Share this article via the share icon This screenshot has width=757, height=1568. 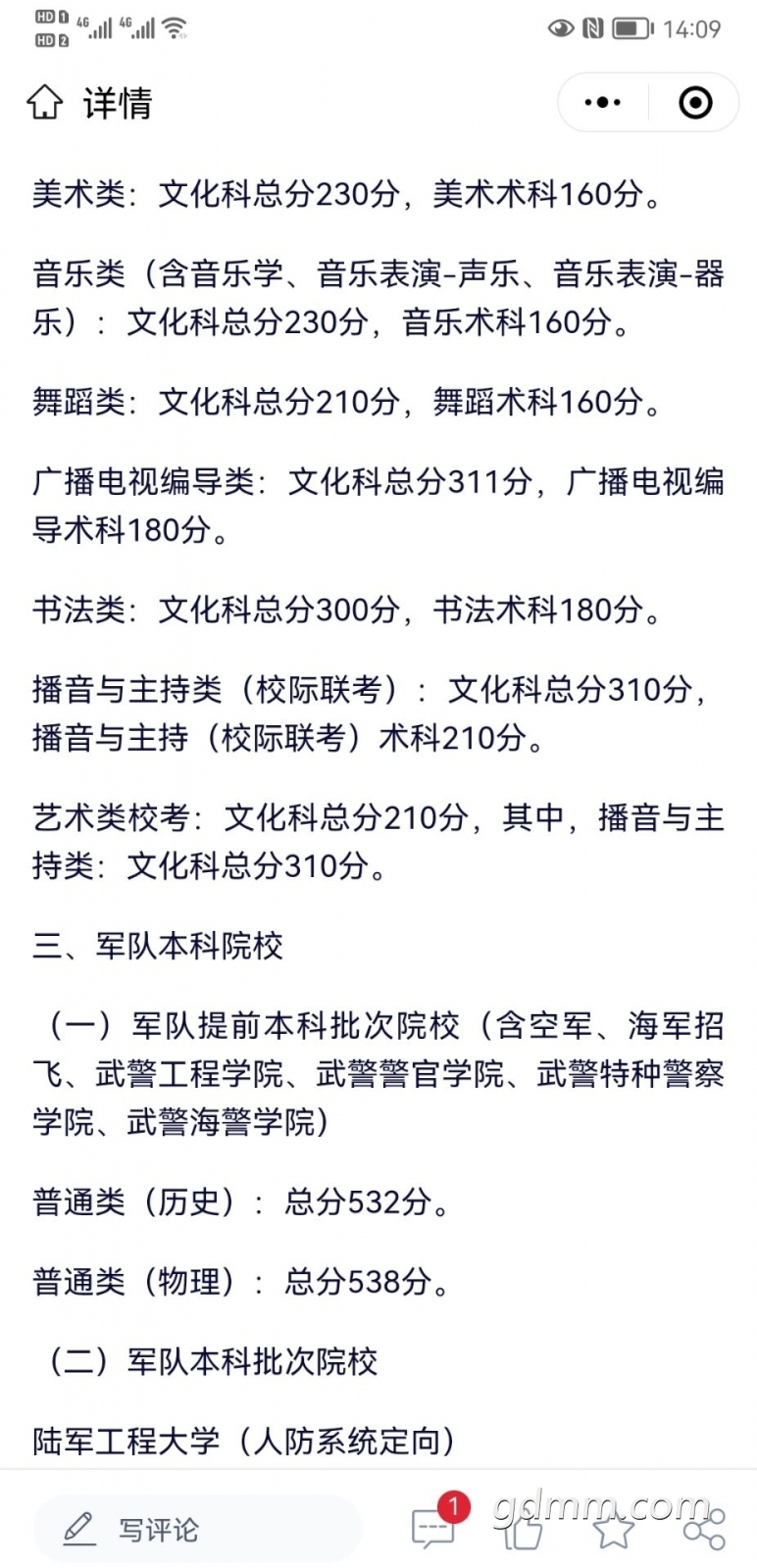(x=703, y=1529)
